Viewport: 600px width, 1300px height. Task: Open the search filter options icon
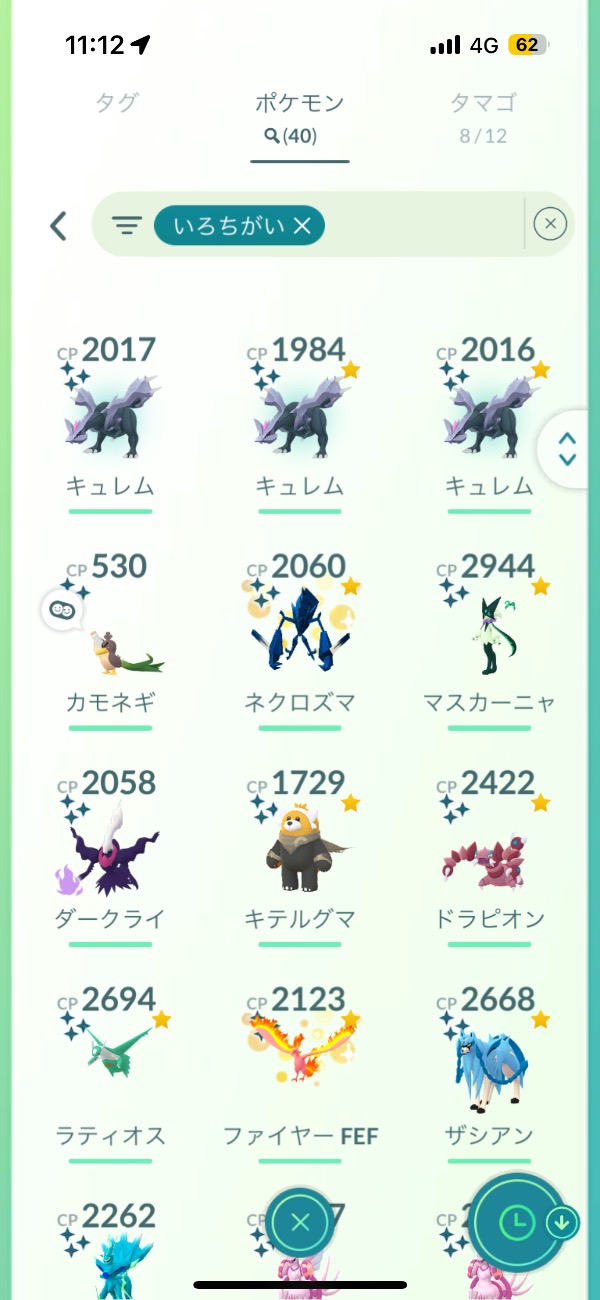(x=126, y=226)
